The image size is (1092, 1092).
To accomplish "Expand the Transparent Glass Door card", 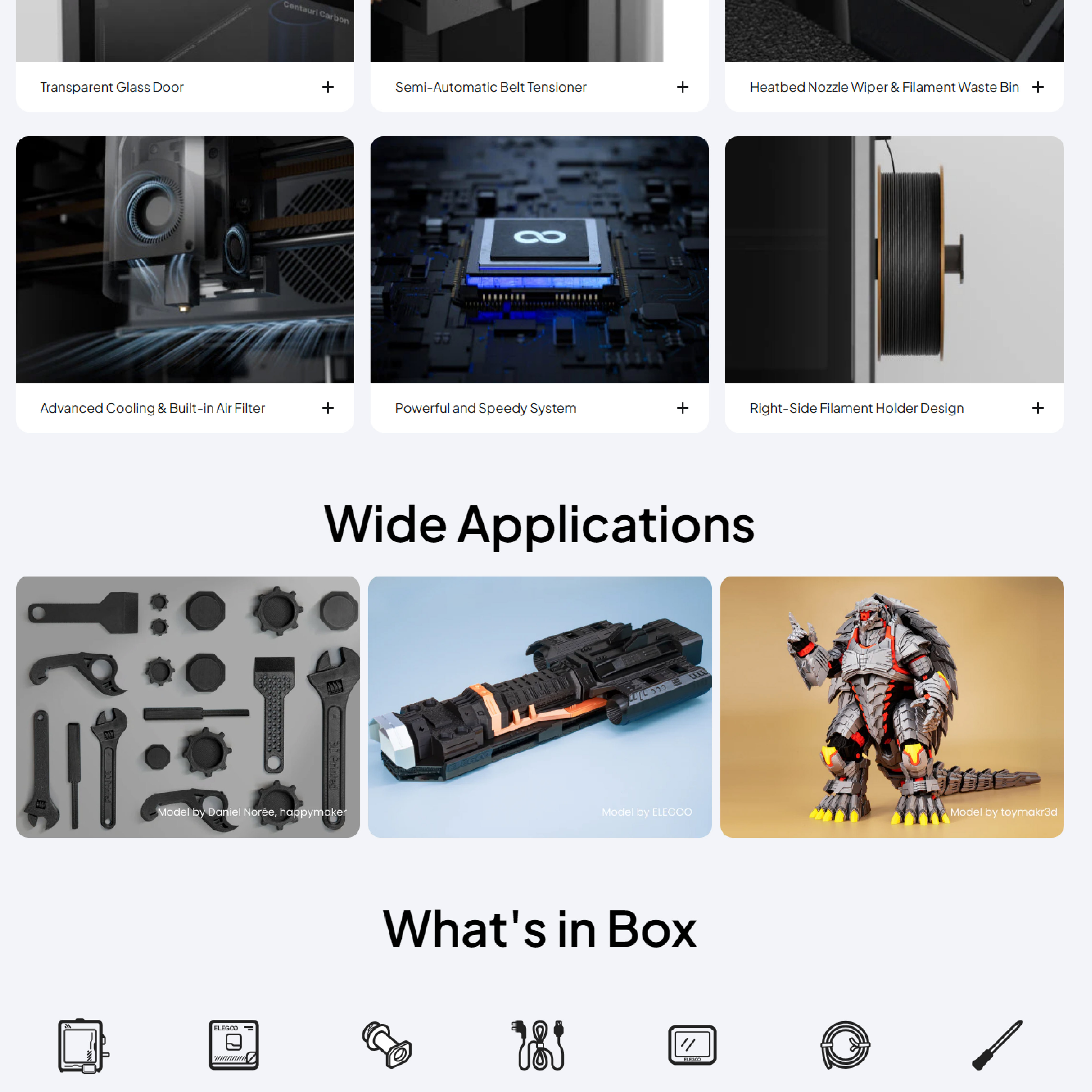I will (328, 87).
